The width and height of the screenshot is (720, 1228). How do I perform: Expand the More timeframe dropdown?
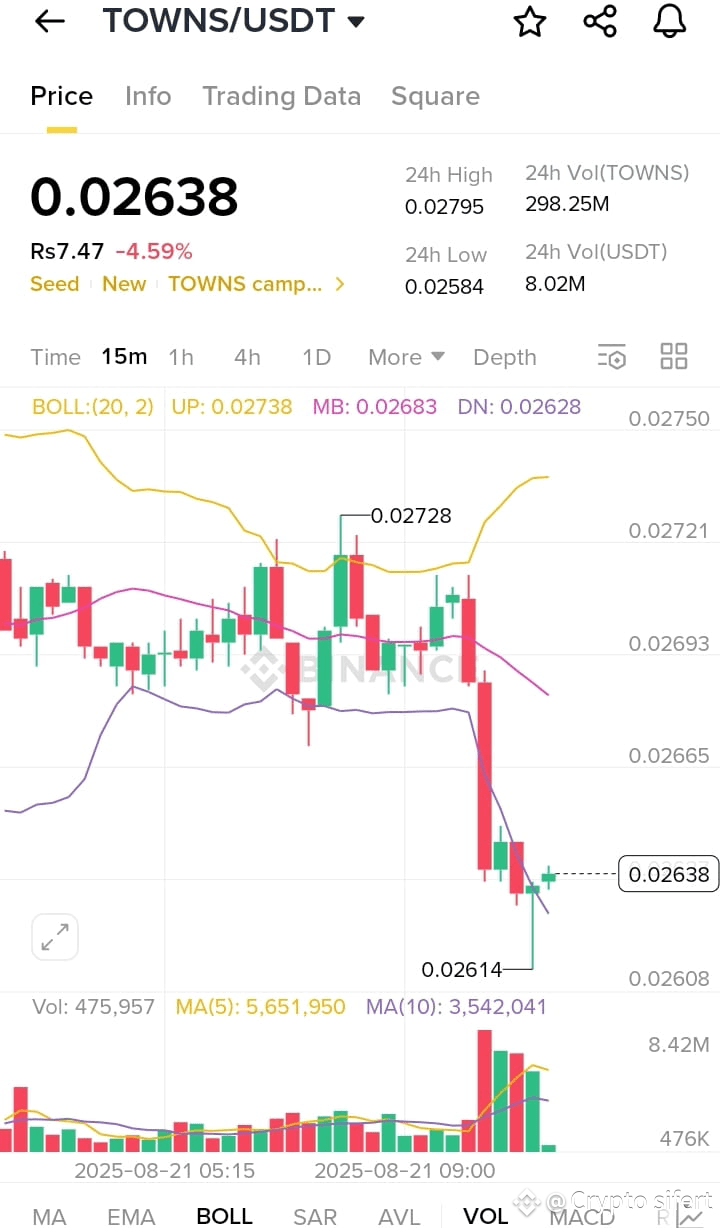(404, 356)
